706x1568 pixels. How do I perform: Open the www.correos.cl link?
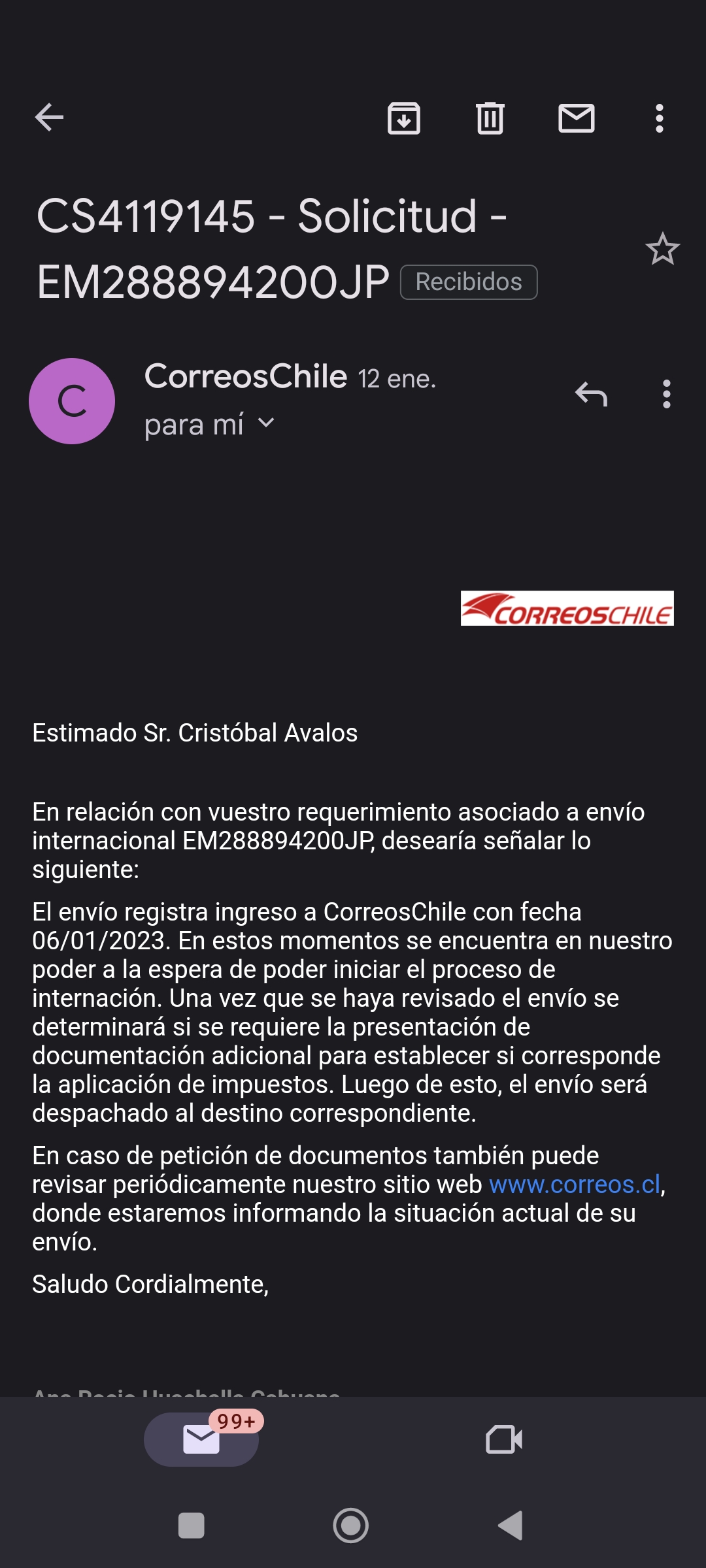point(575,1184)
